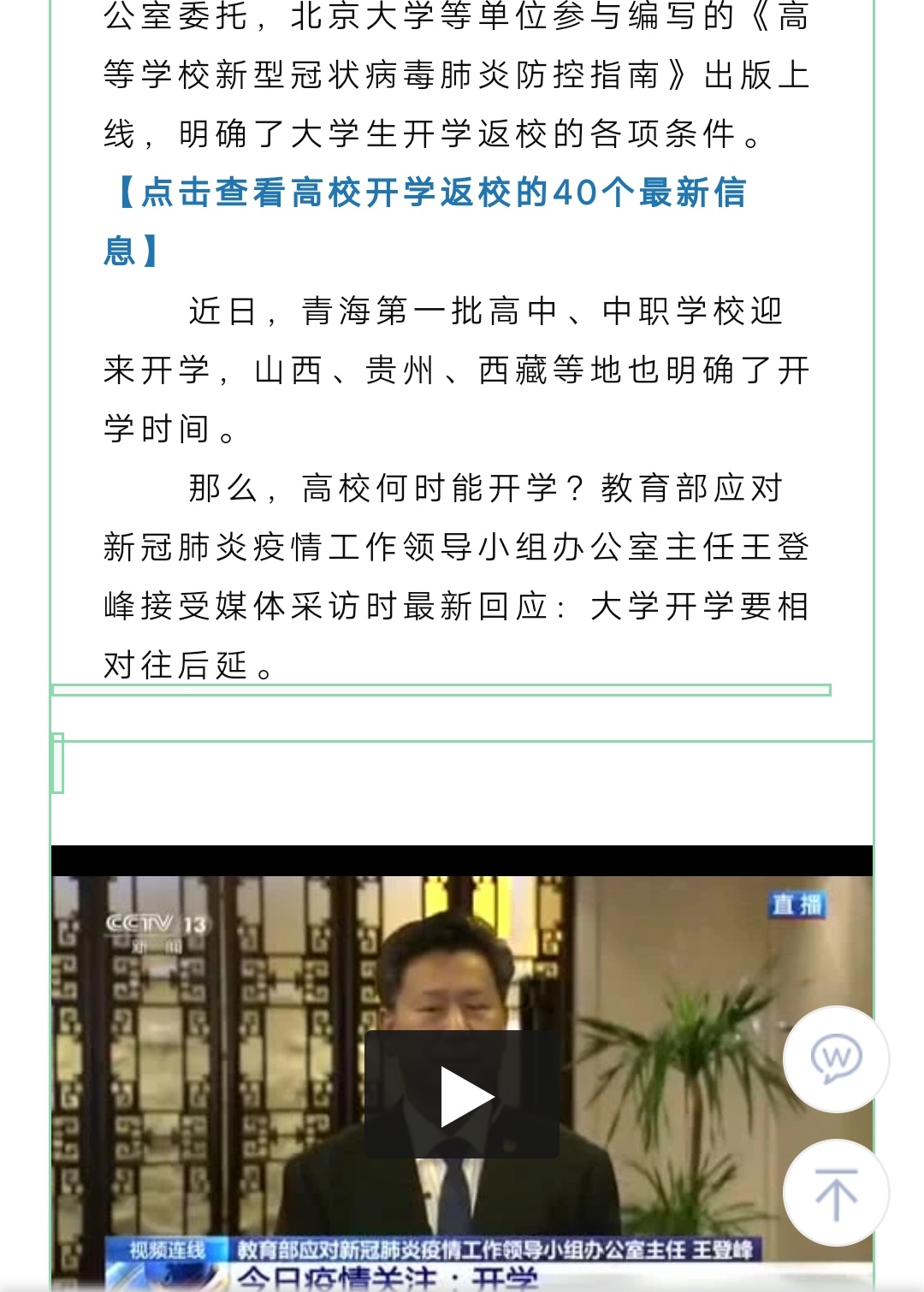Viewport: 924px width, 1292px height.
Task: Play the CCTV interview video
Action: point(463,1095)
